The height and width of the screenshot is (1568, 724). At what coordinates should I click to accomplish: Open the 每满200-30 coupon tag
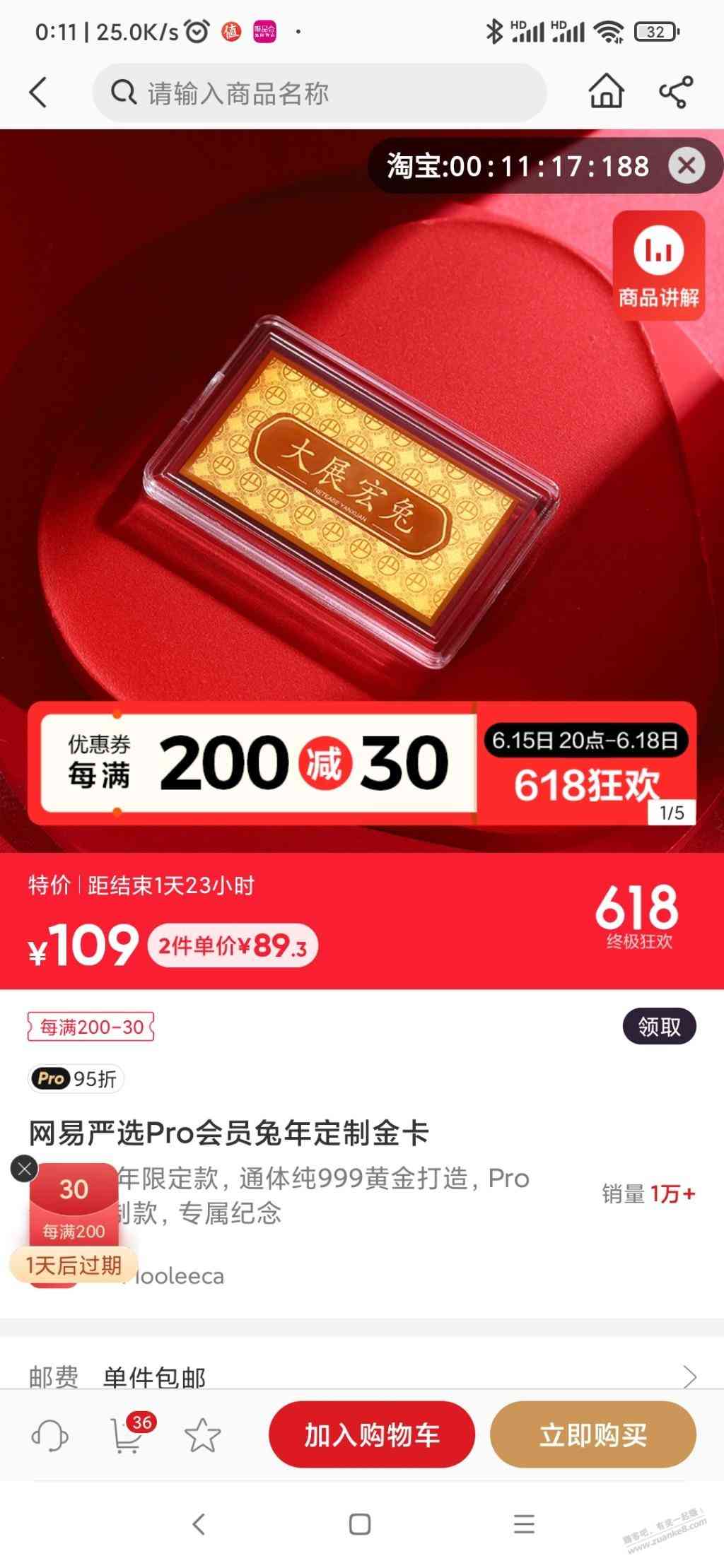point(91,1027)
